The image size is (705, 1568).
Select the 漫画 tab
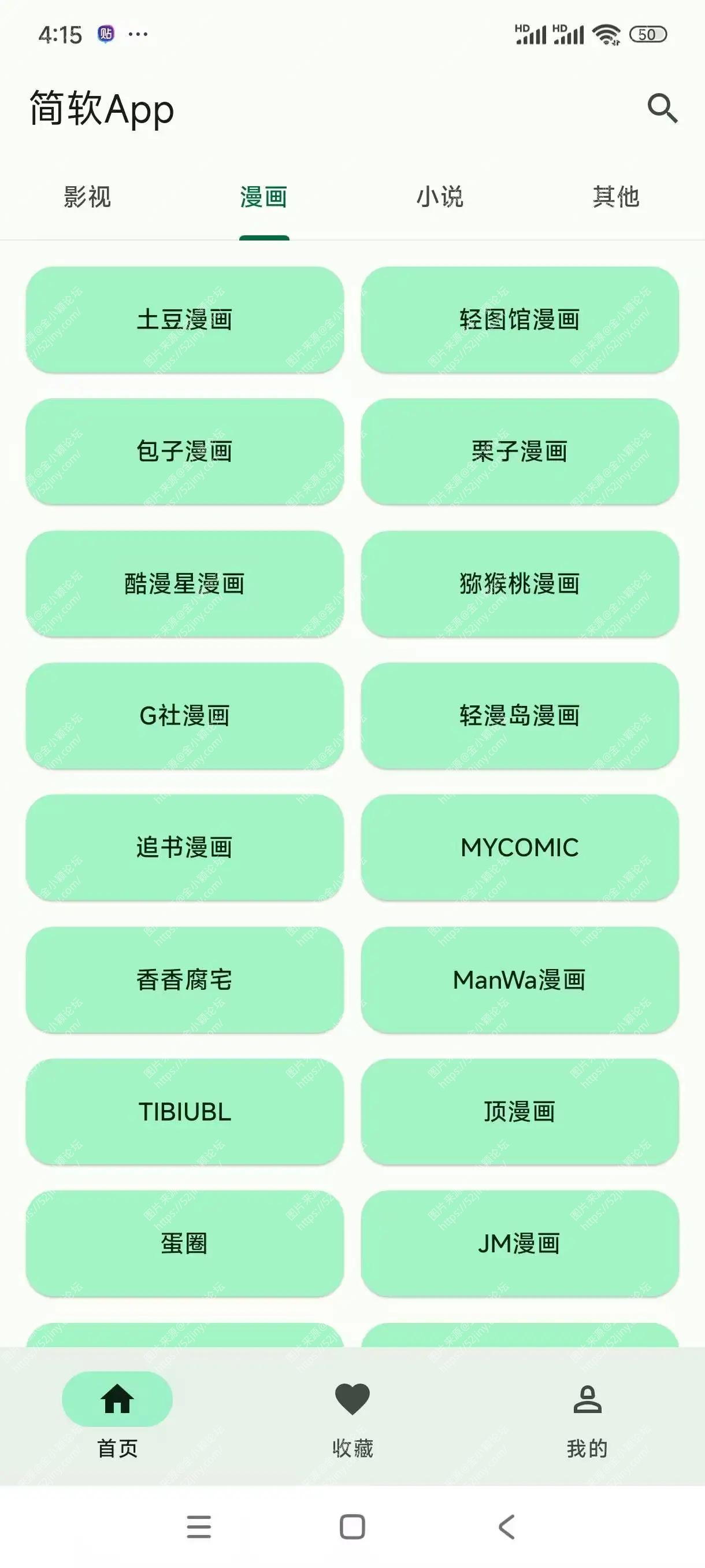coord(263,196)
